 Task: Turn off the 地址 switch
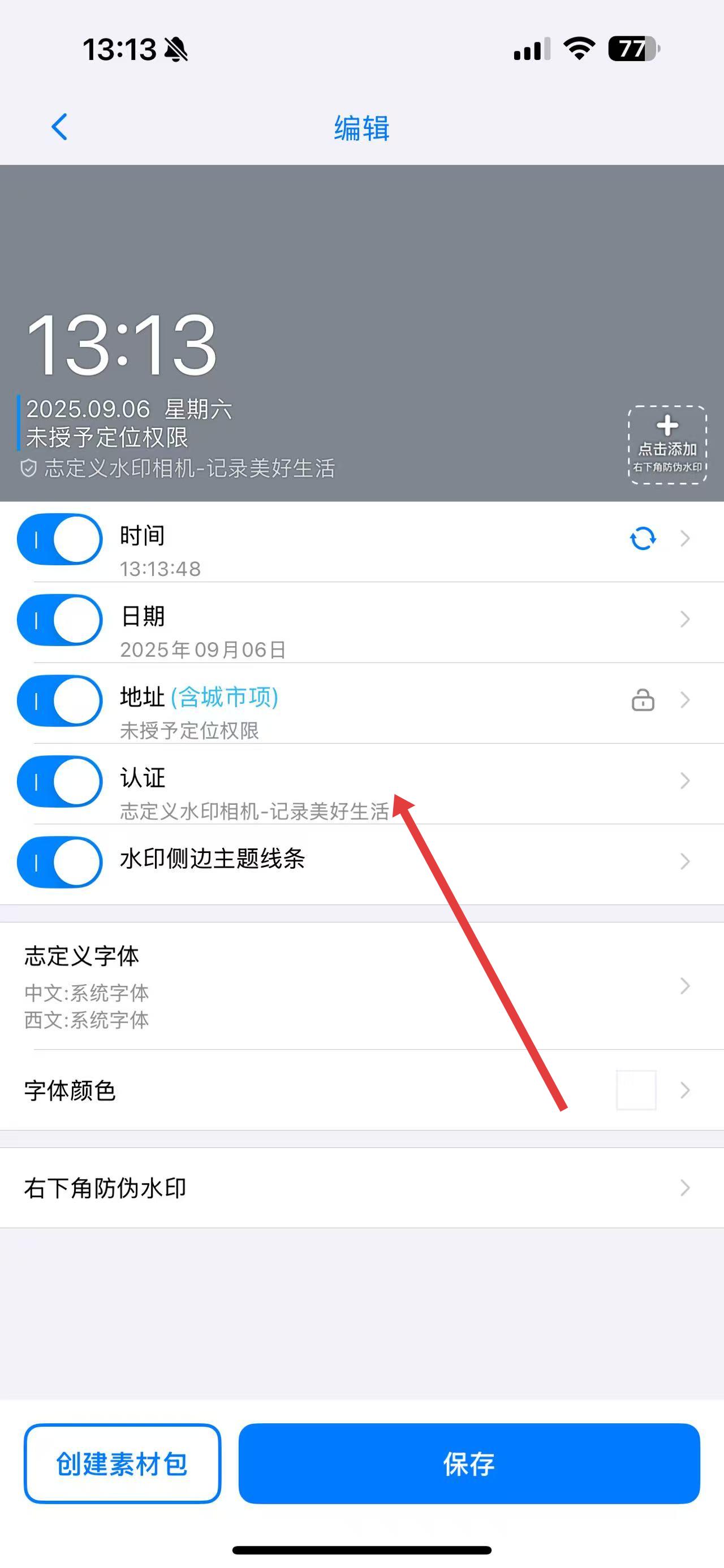pyautogui.click(x=60, y=700)
